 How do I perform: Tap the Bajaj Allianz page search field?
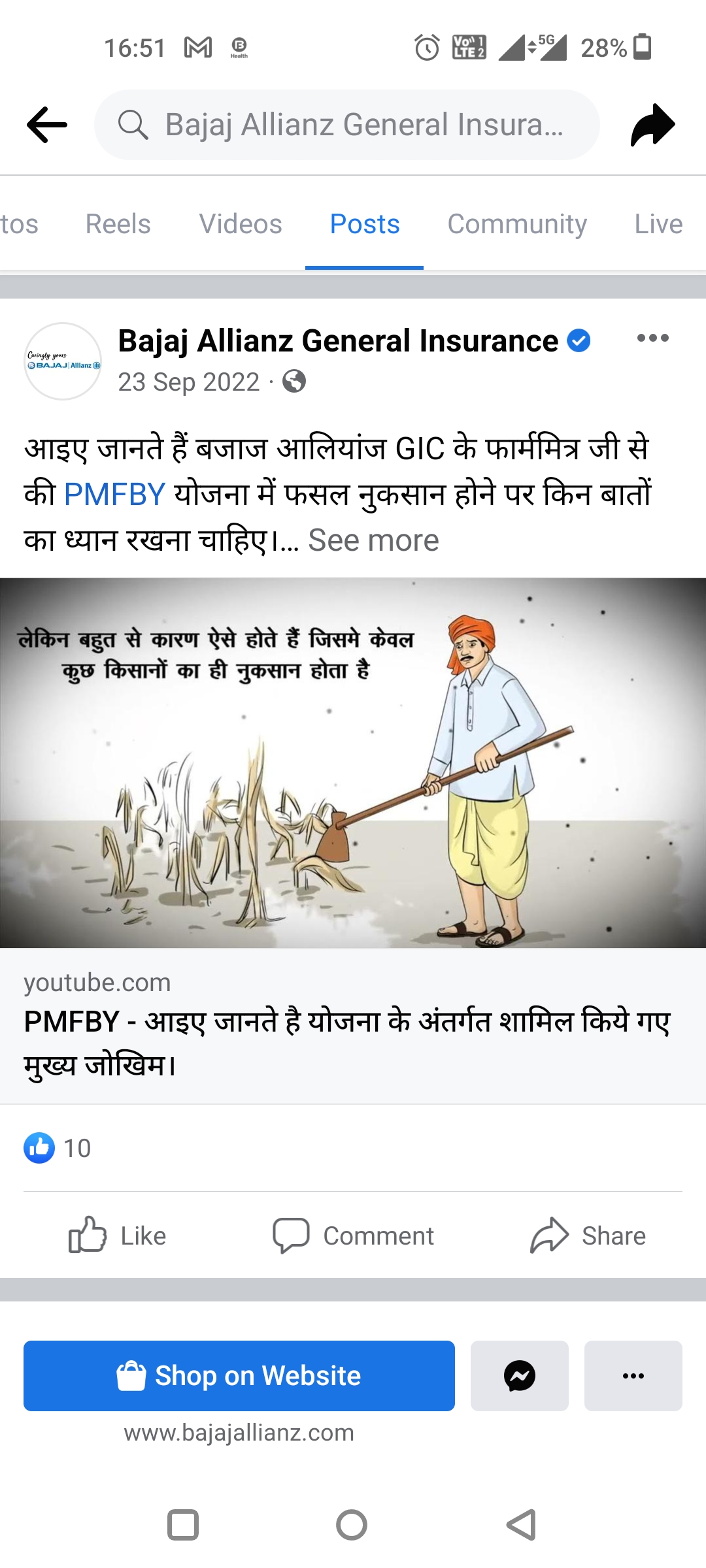click(346, 125)
